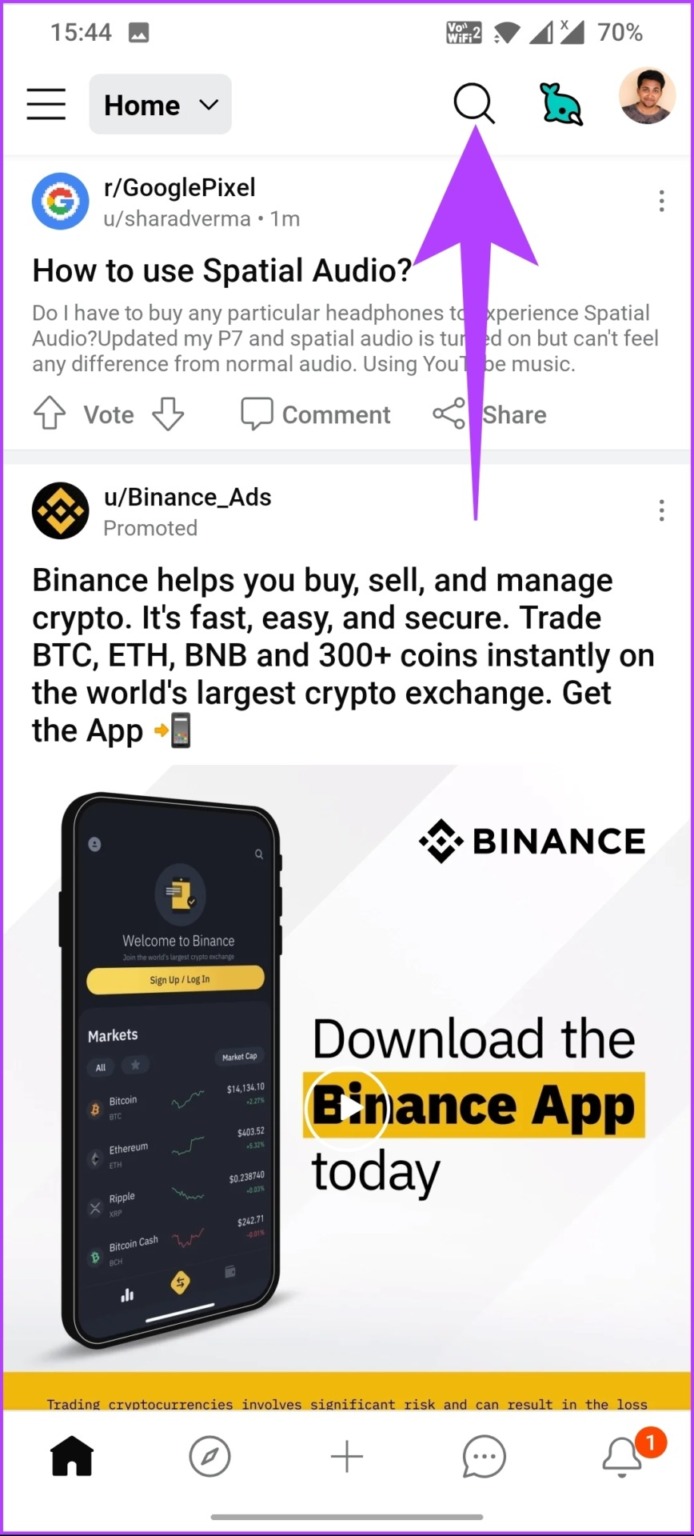Tap the teal narwhal coins icon
Image resolution: width=694 pixels, height=1536 pixels.
562,103
